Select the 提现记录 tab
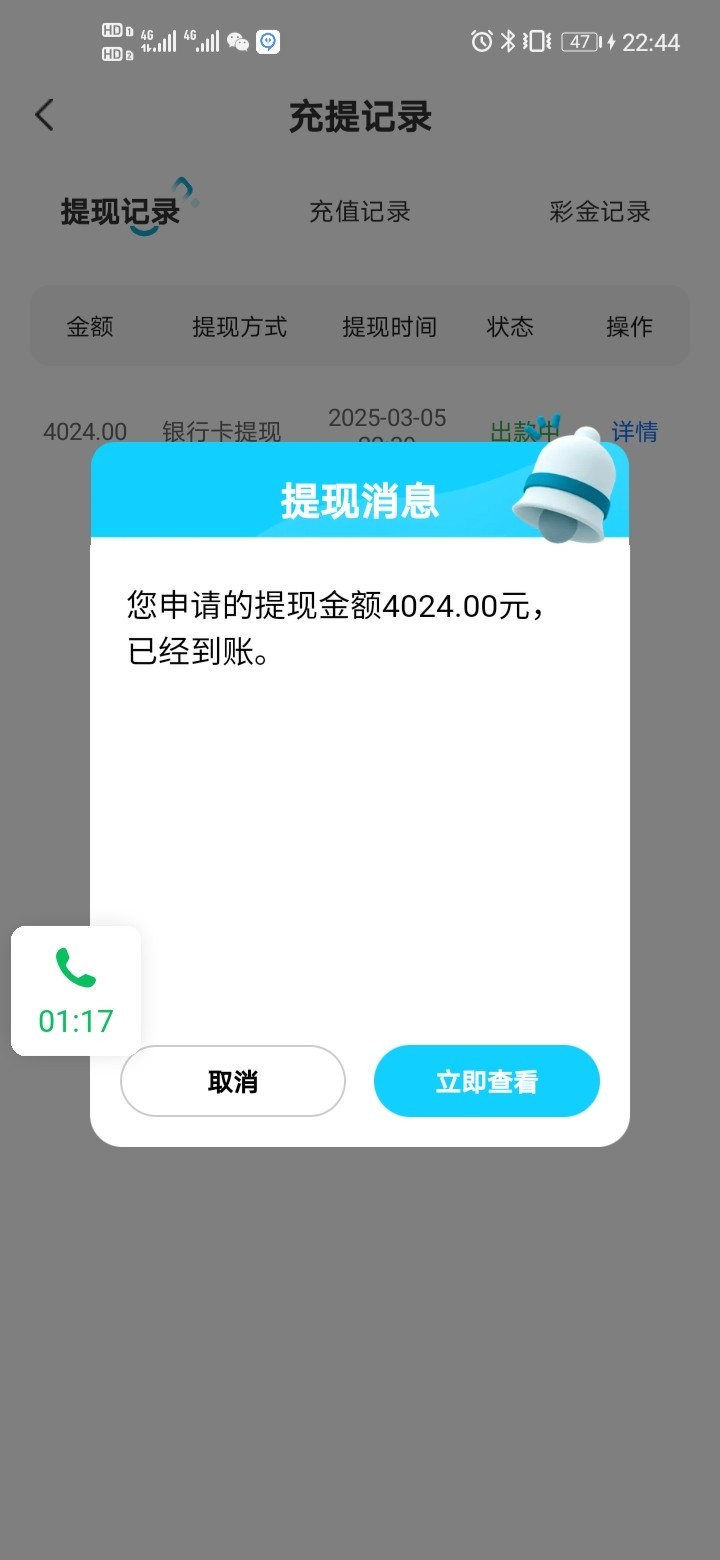 click(x=120, y=212)
